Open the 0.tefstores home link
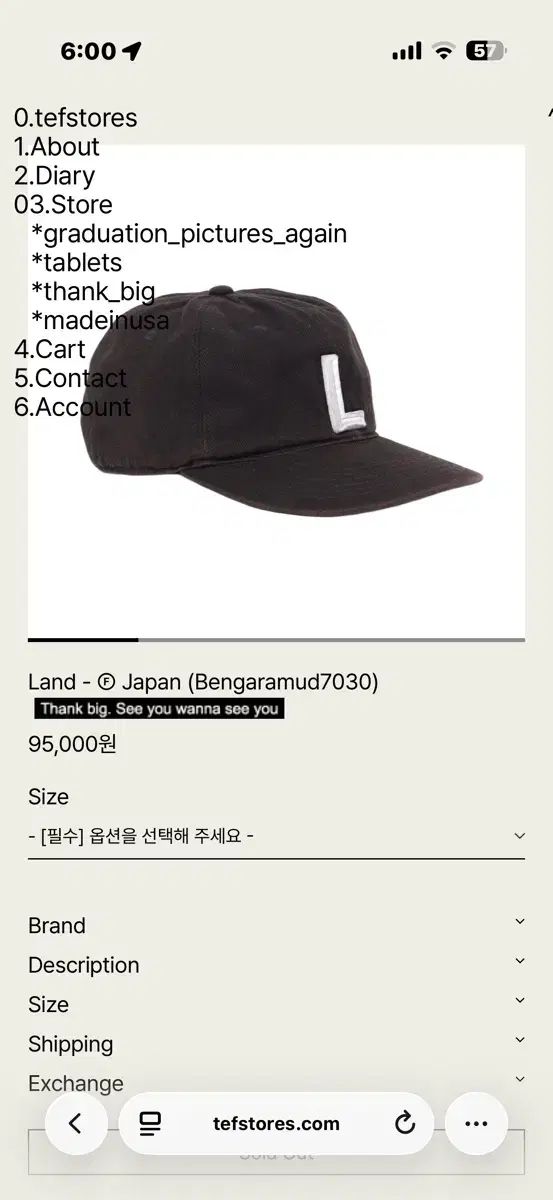This screenshot has width=553, height=1200. [x=76, y=118]
